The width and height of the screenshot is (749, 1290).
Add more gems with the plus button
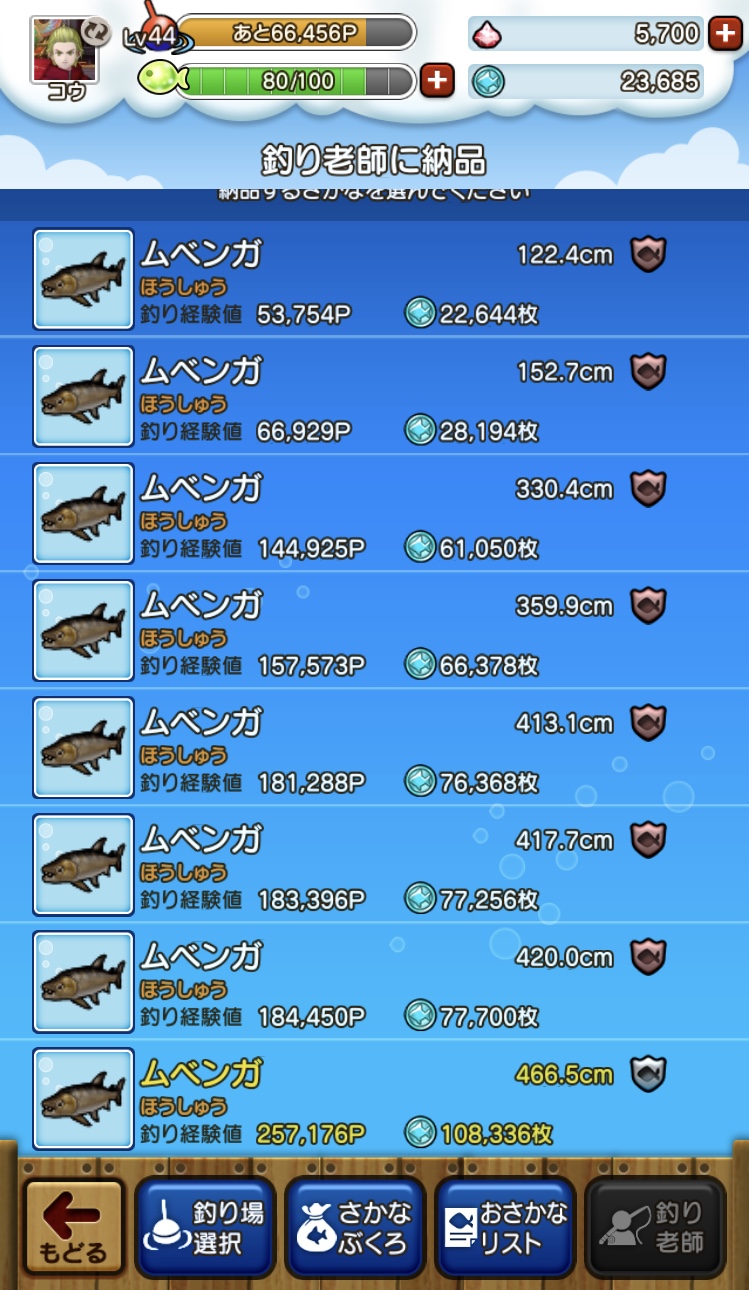pyautogui.click(x=724, y=34)
